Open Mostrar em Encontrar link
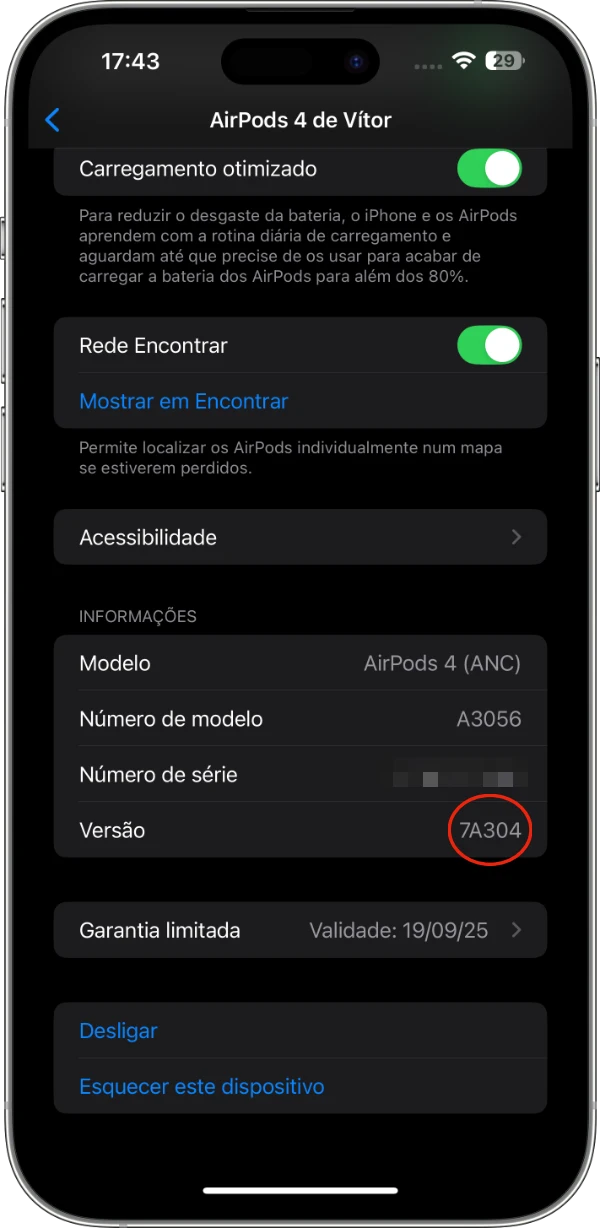600x1228 pixels. (x=184, y=401)
